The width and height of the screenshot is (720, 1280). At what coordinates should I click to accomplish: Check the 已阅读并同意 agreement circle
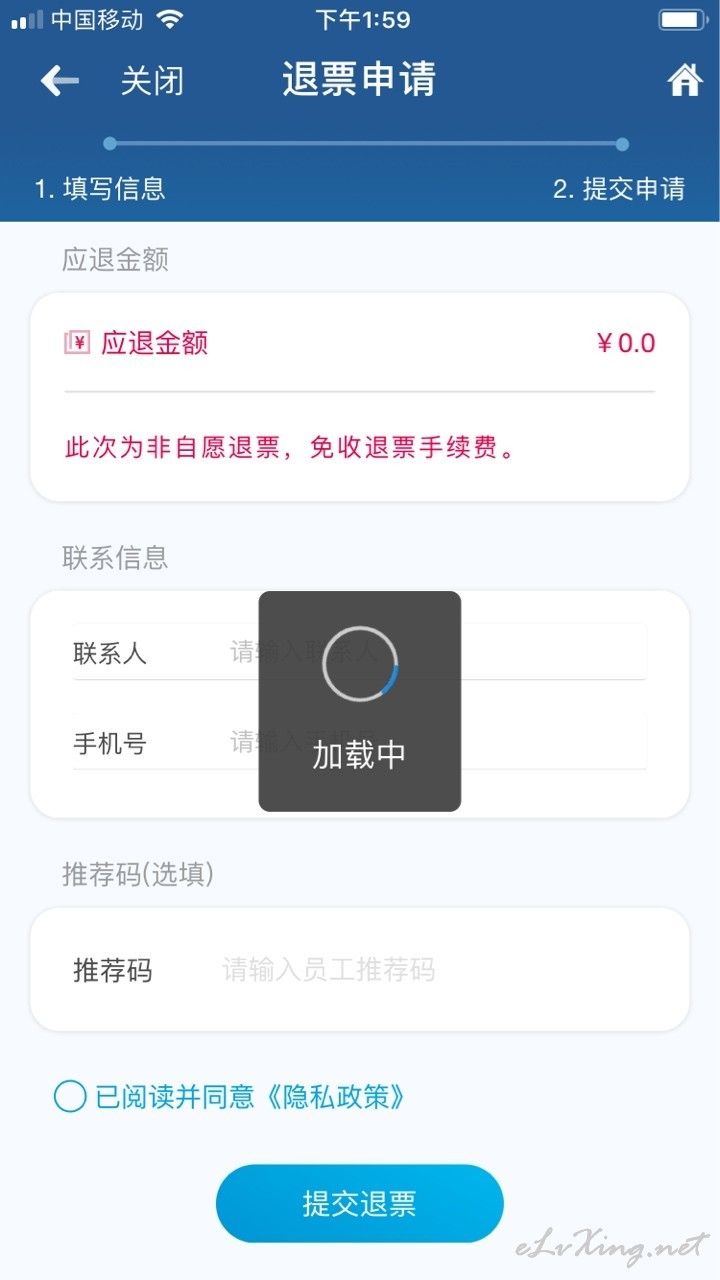[x=70, y=1097]
